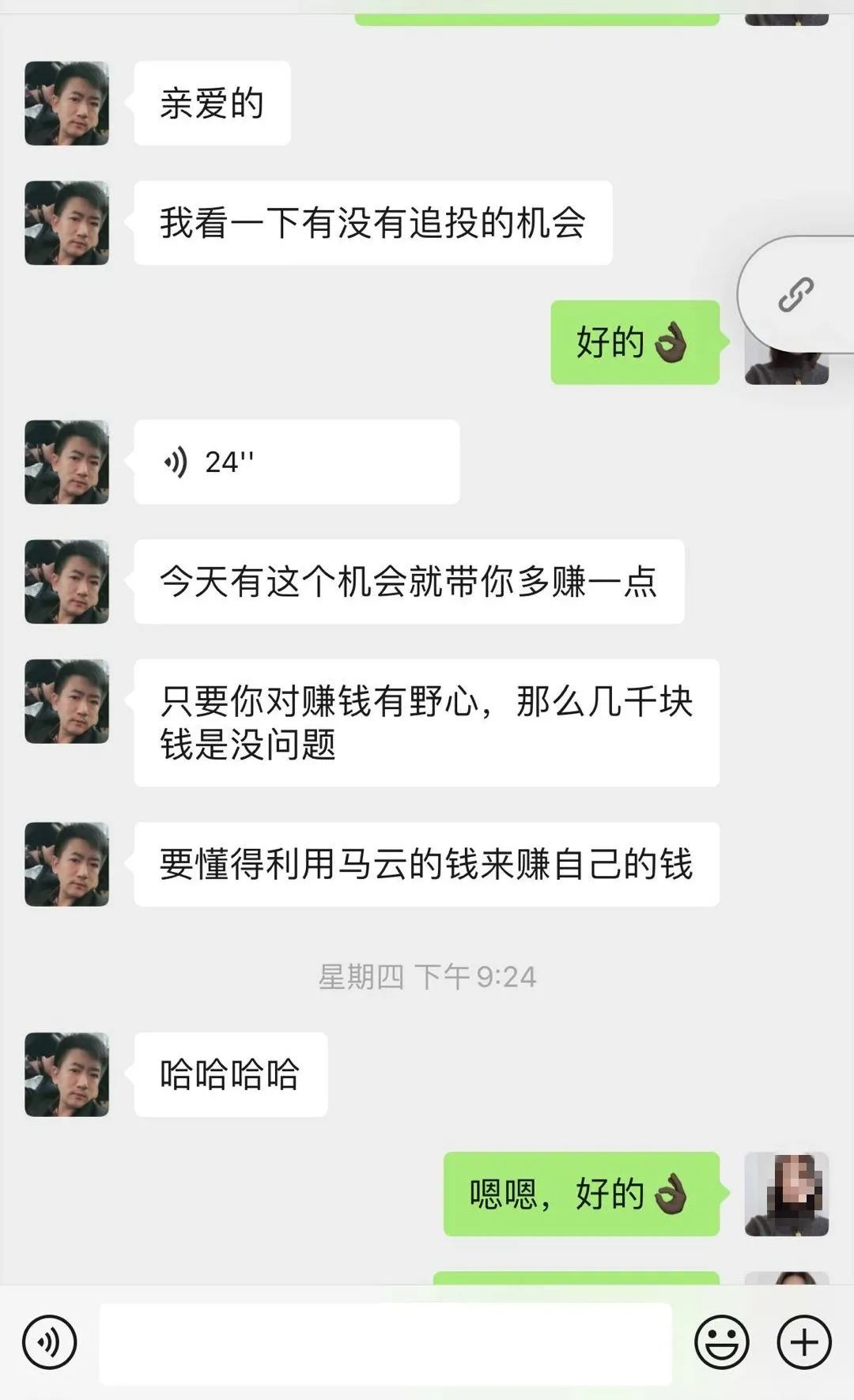Switch to voice input mode
854x1400 pixels.
(50, 1342)
